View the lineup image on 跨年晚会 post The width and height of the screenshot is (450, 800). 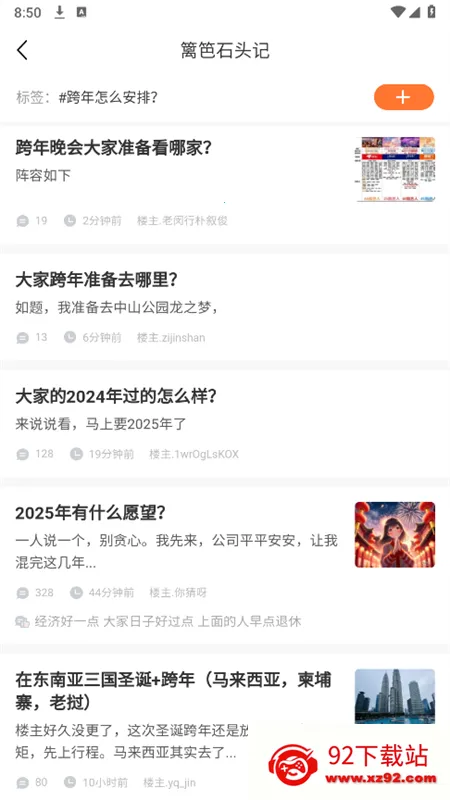coord(395,169)
